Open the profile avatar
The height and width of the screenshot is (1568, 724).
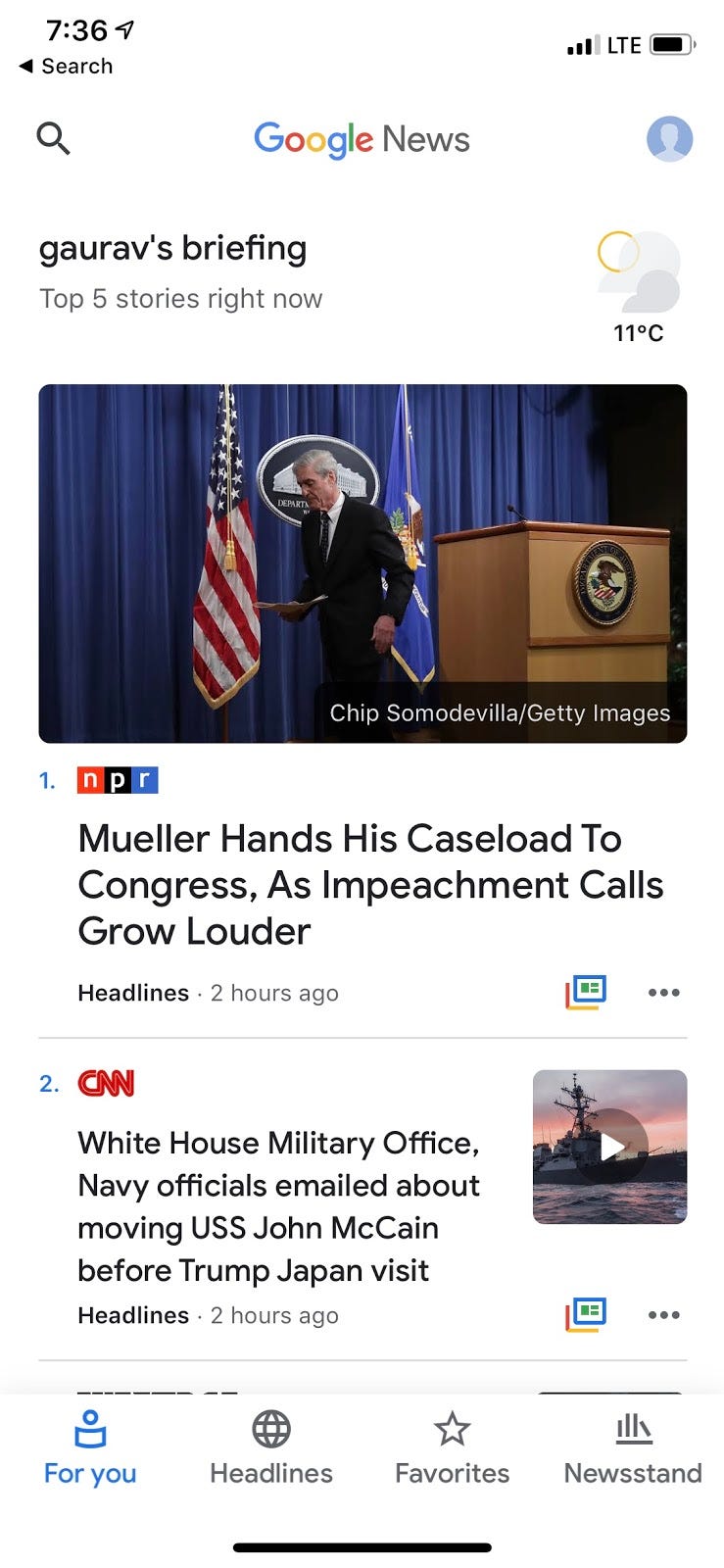coord(669,138)
